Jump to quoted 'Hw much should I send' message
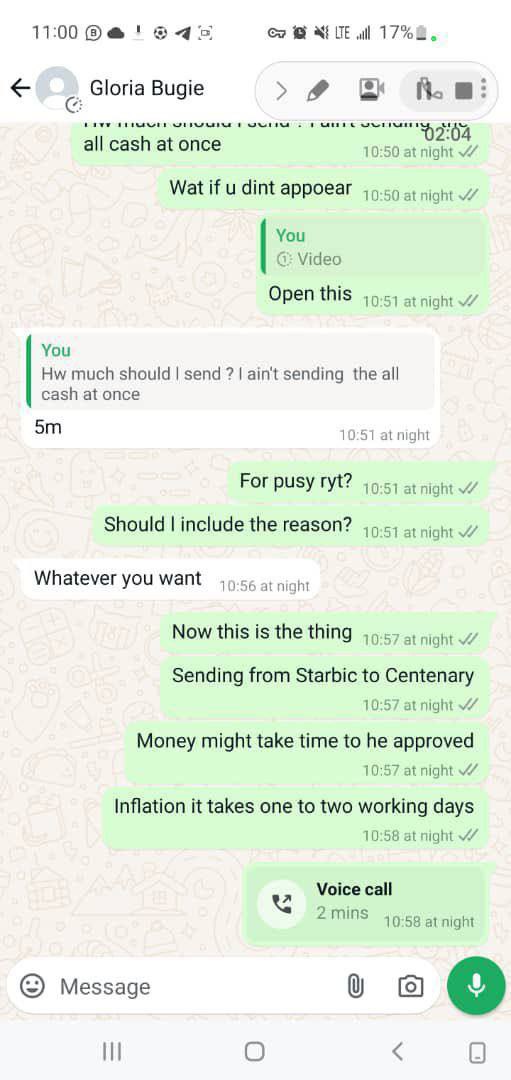 click(231, 373)
